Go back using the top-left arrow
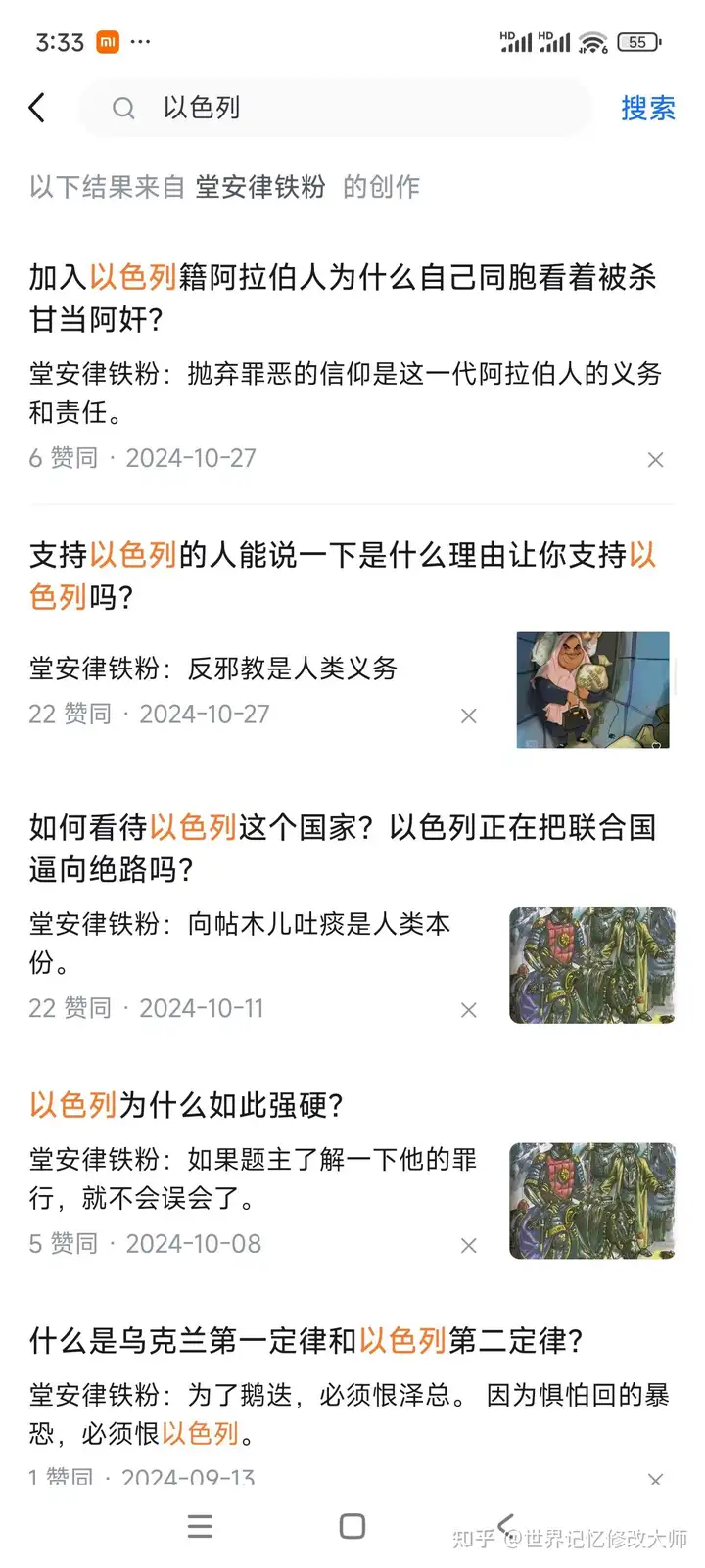Image resolution: width=705 pixels, height=1568 pixels. pos(37,108)
